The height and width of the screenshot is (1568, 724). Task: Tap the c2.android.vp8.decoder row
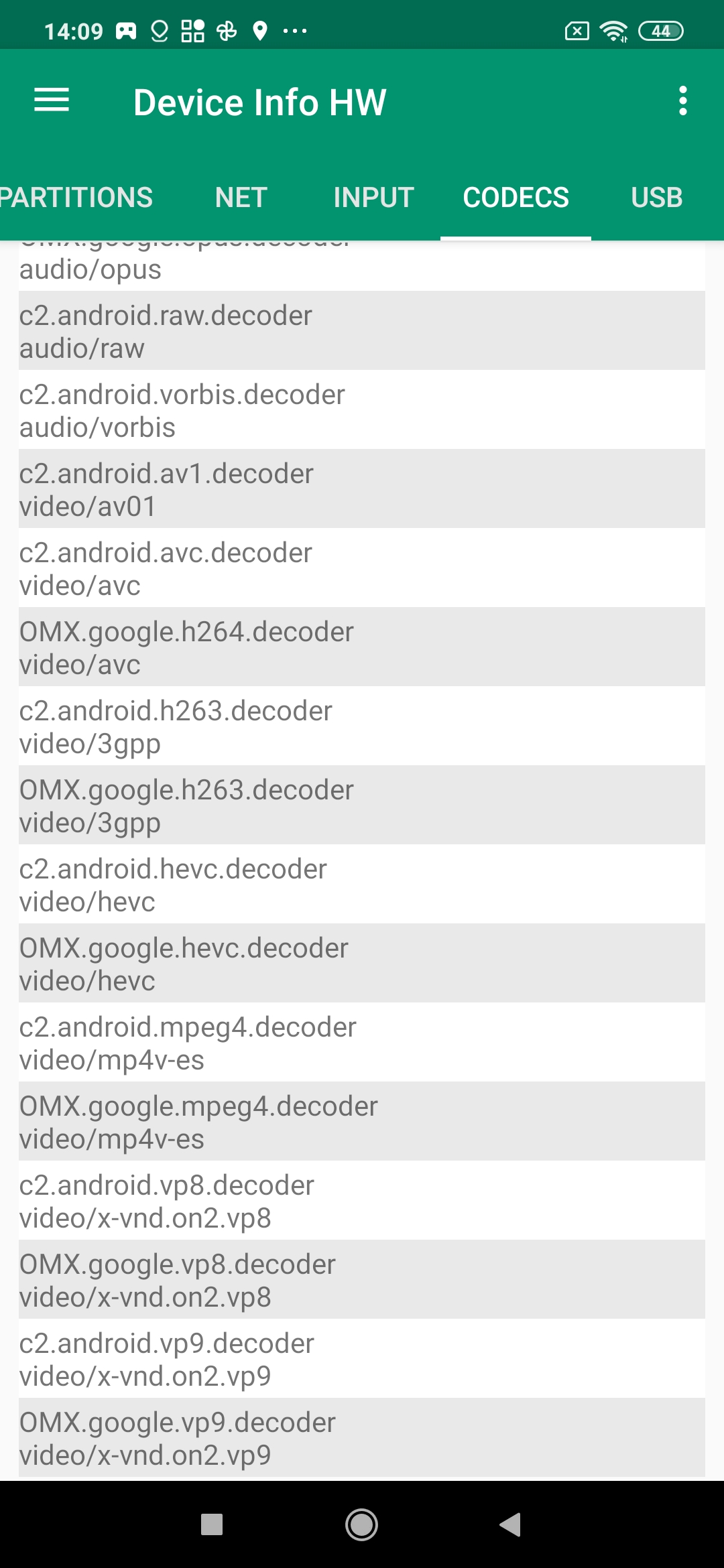[362, 1201]
